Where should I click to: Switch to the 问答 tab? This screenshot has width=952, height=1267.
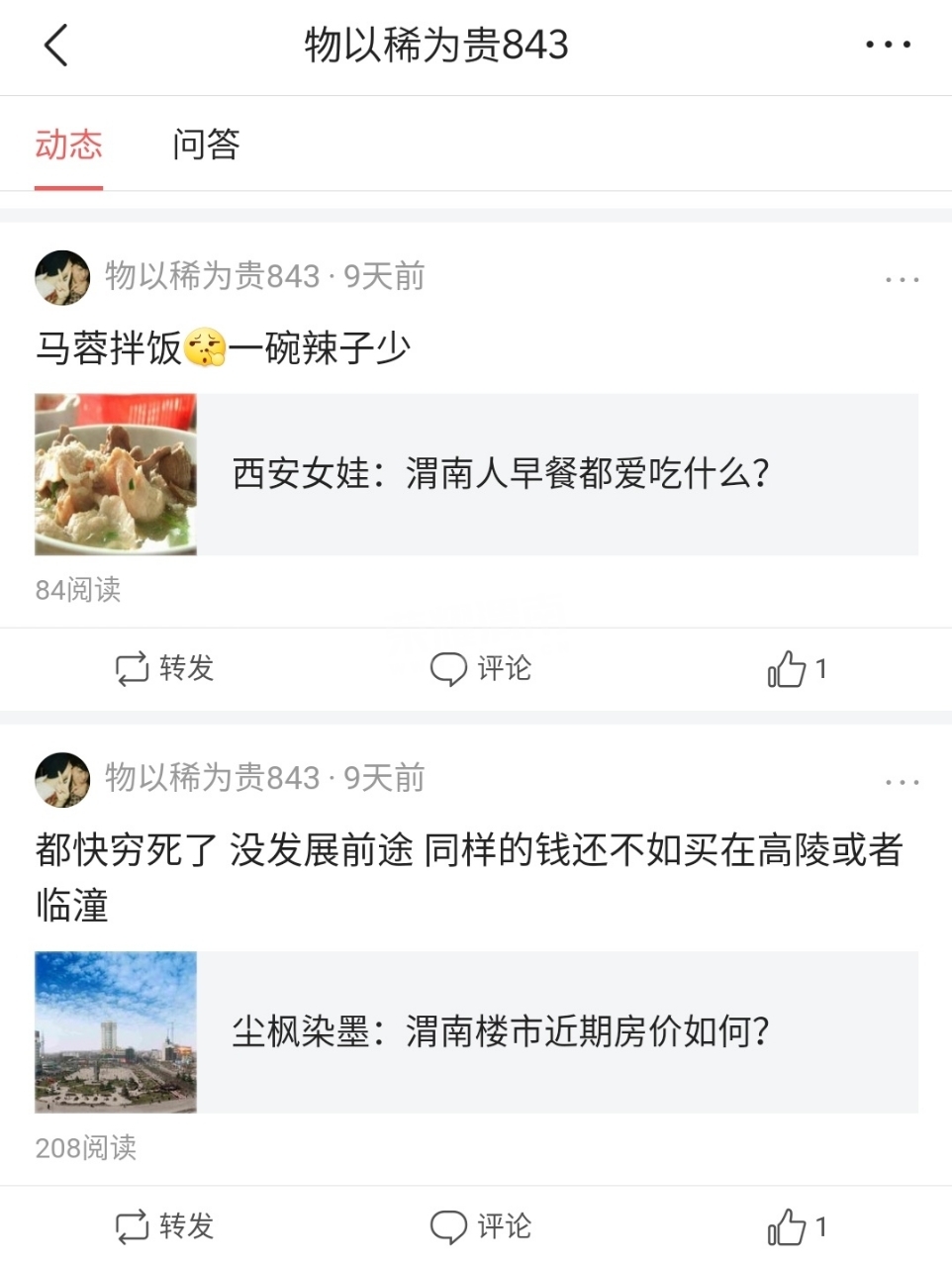pos(206,145)
